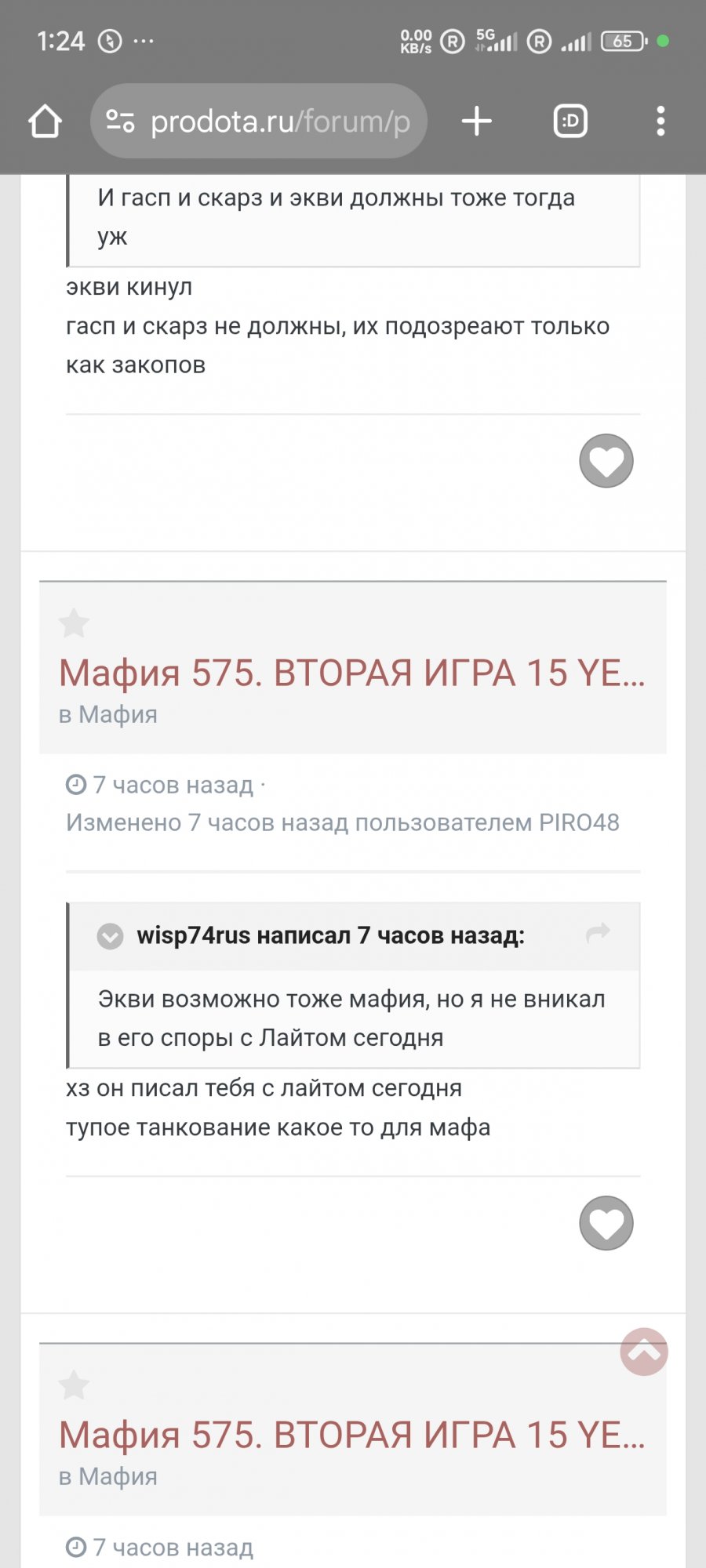
Task: Open the tab switcher
Action: [x=570, y=122]
